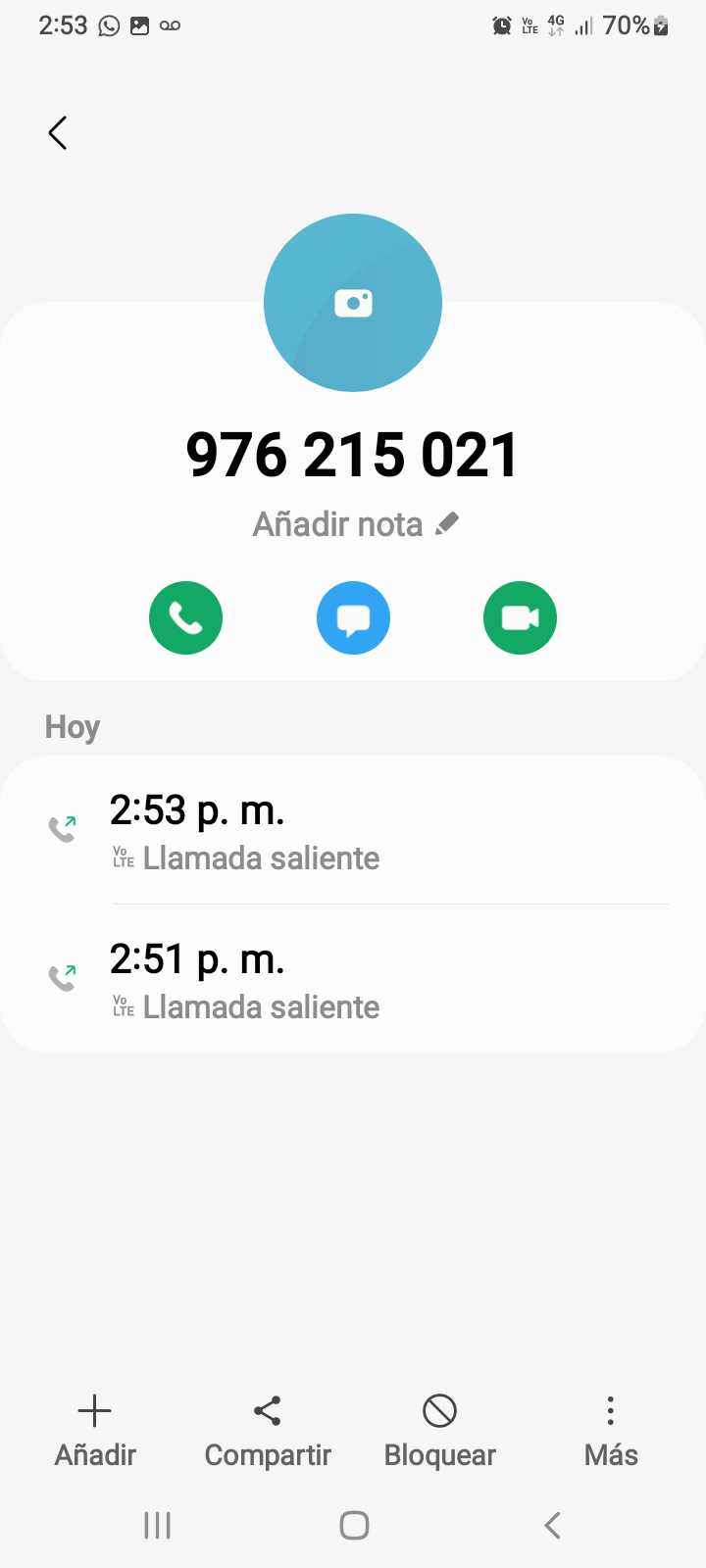Go to the home screen

[x=354, y=1525]
